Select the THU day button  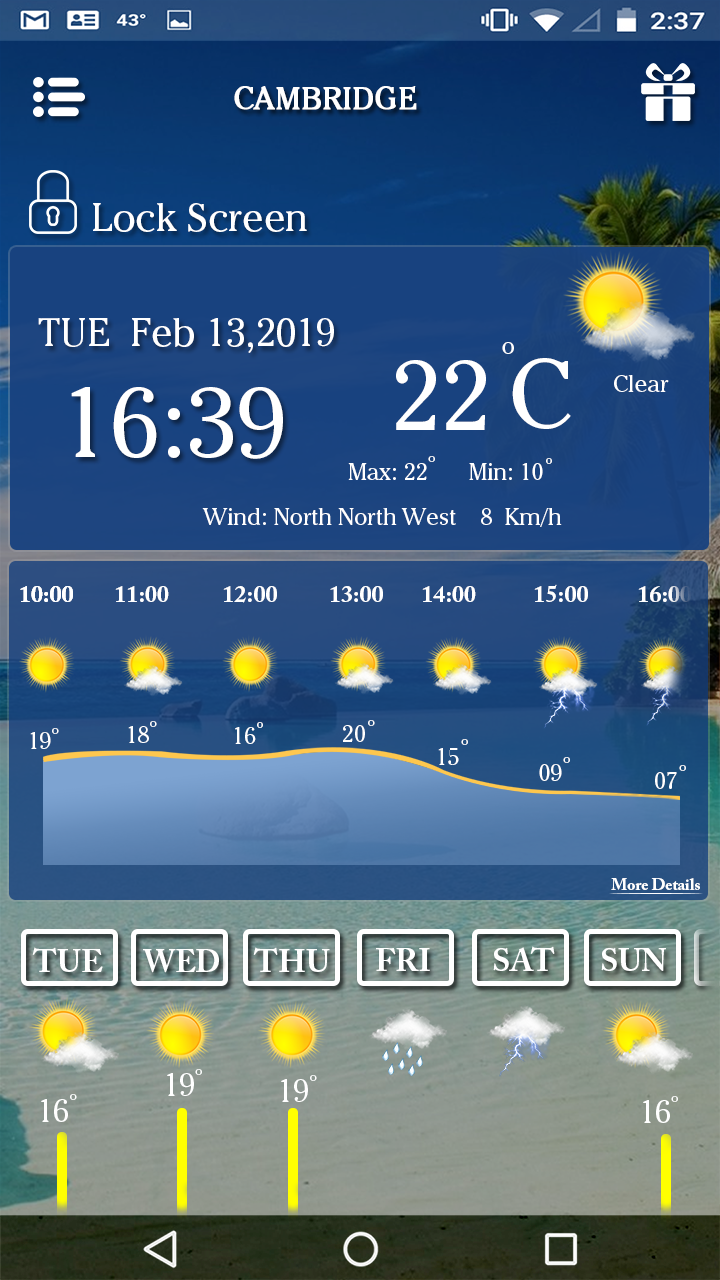tap(292, 959)
